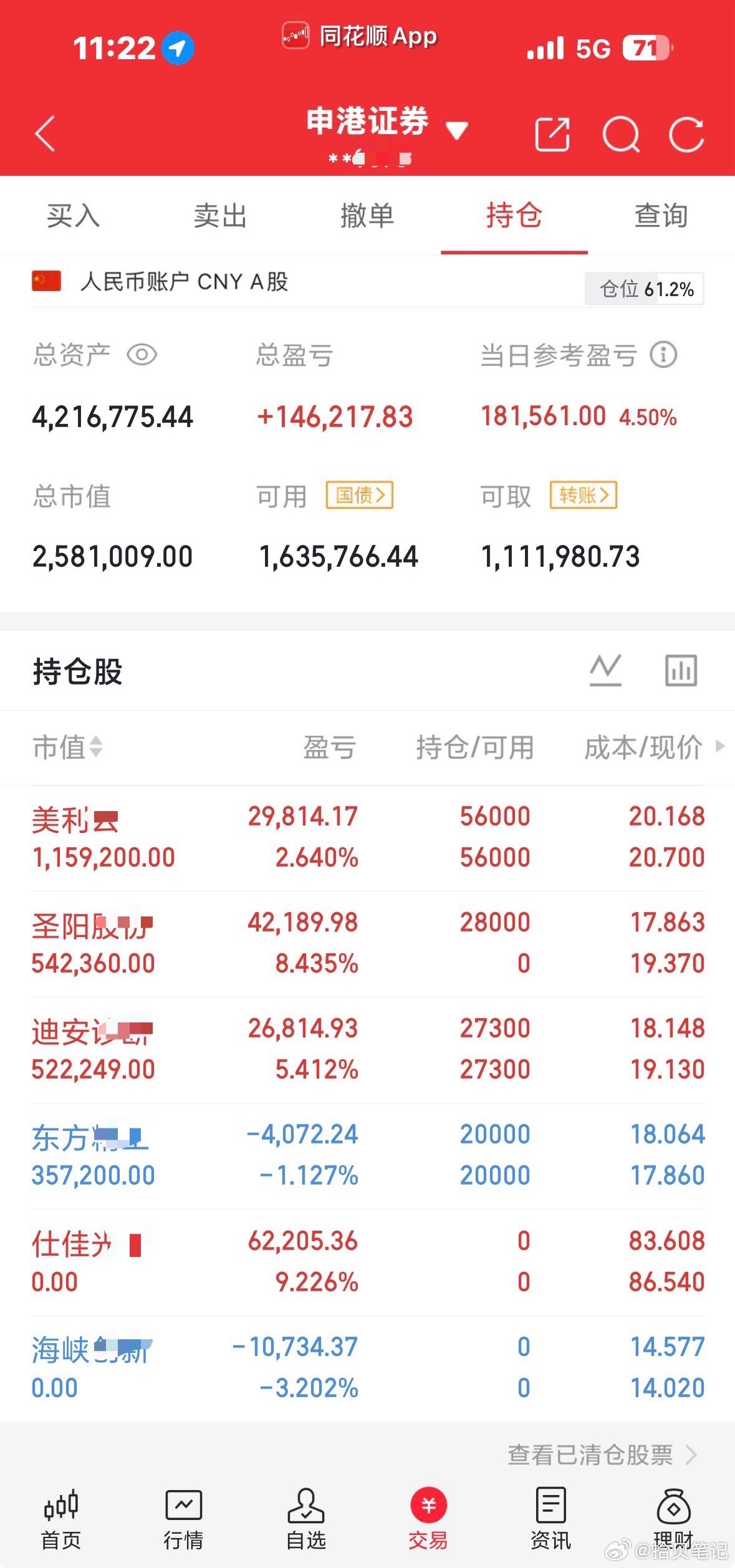Show info about 当日参考盈亏
The width and height of the screenshot is (735, 1568).
tap(663, 355)
